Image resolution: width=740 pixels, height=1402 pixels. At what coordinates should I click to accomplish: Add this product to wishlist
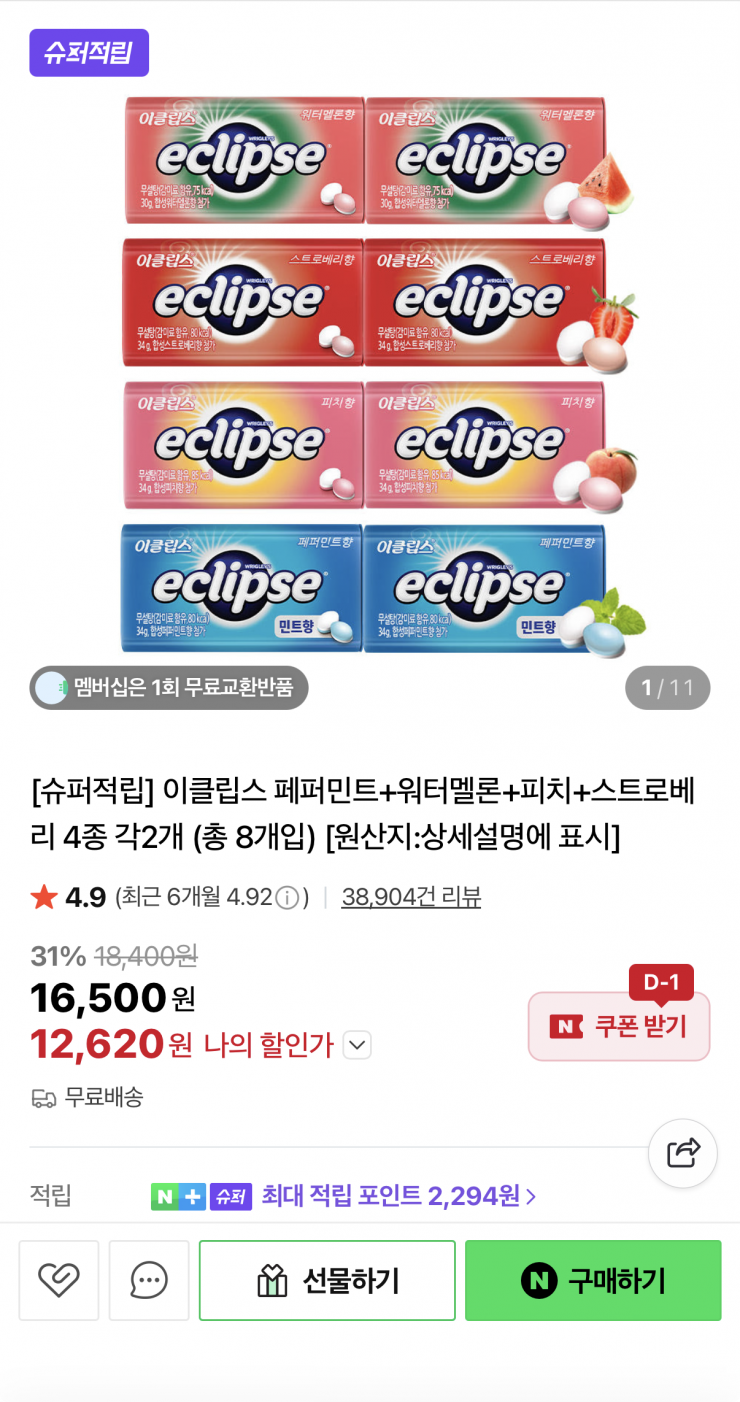[x=59, y=1280]
